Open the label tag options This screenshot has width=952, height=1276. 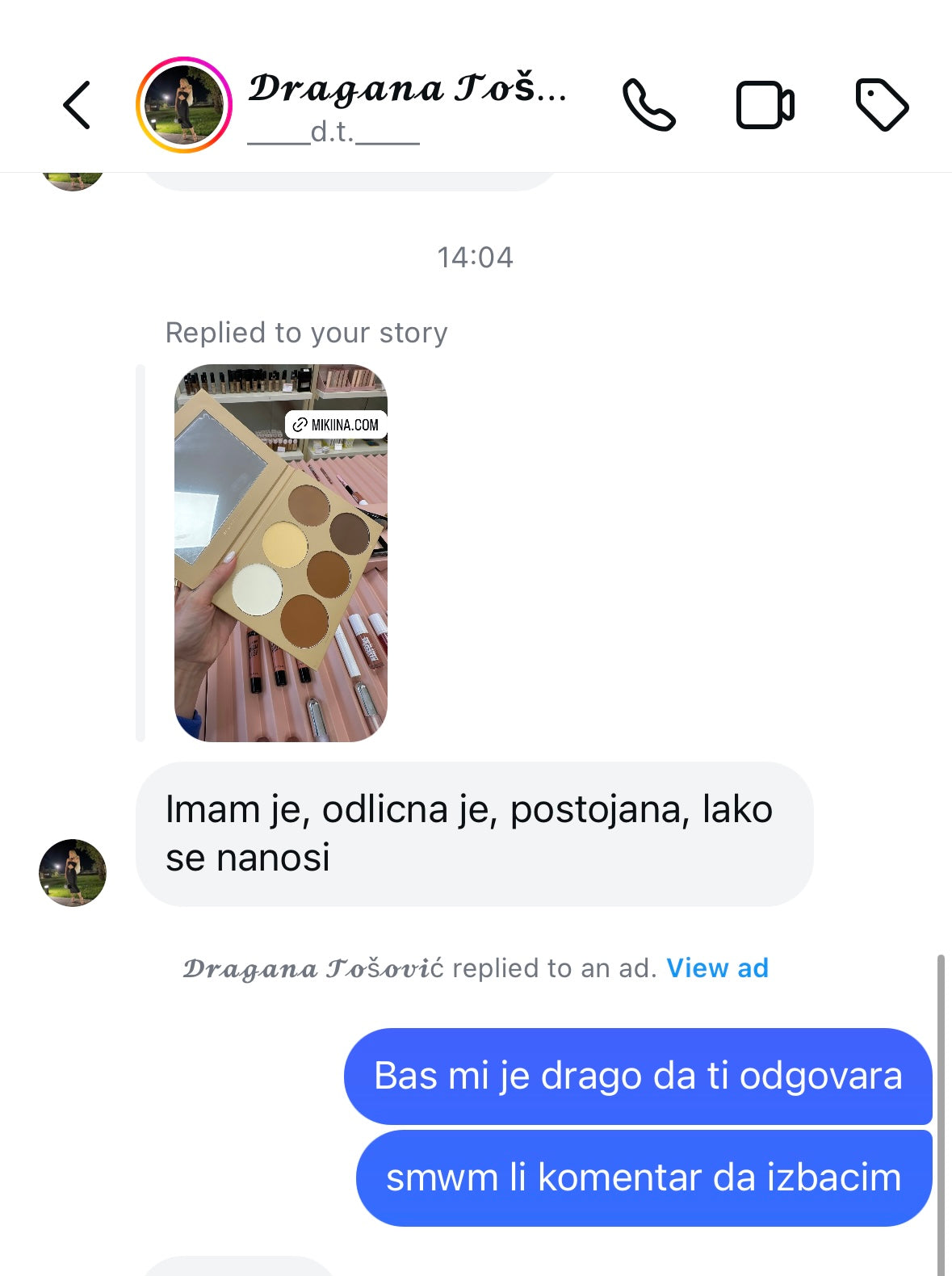pos(881,105)
